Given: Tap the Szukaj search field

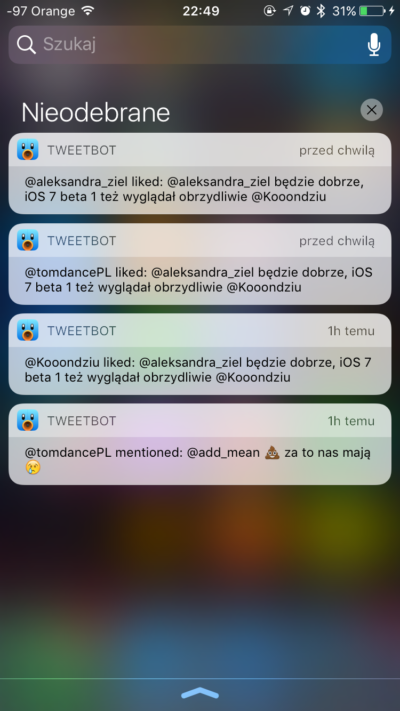Looking at the screenshot, I should click(x=200, y=44).
